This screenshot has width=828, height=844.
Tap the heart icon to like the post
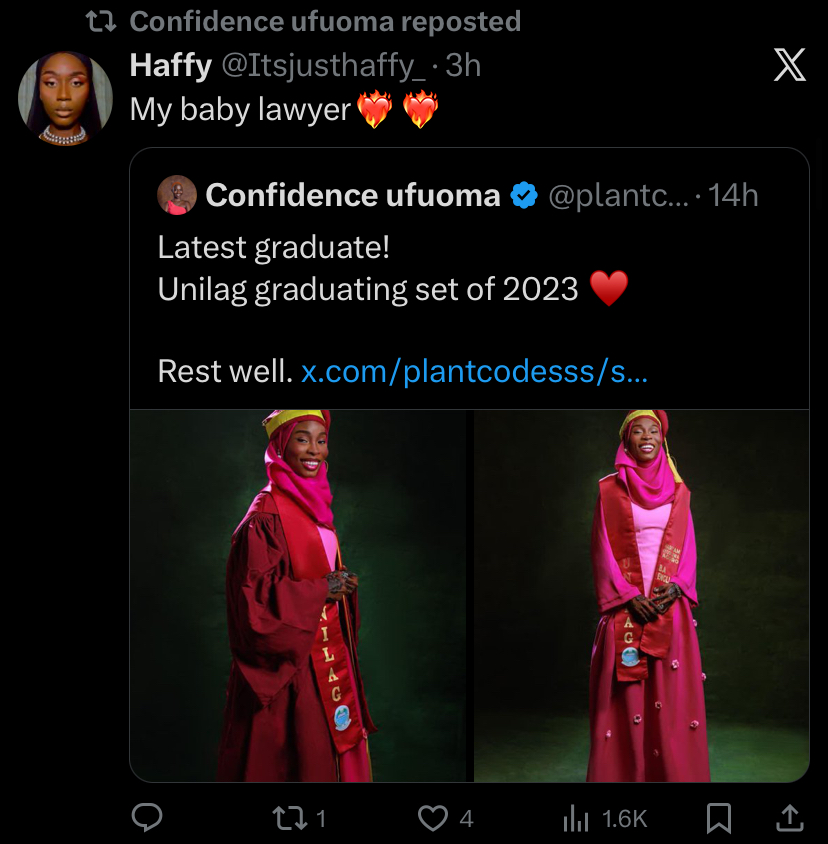tap(432, 818)
